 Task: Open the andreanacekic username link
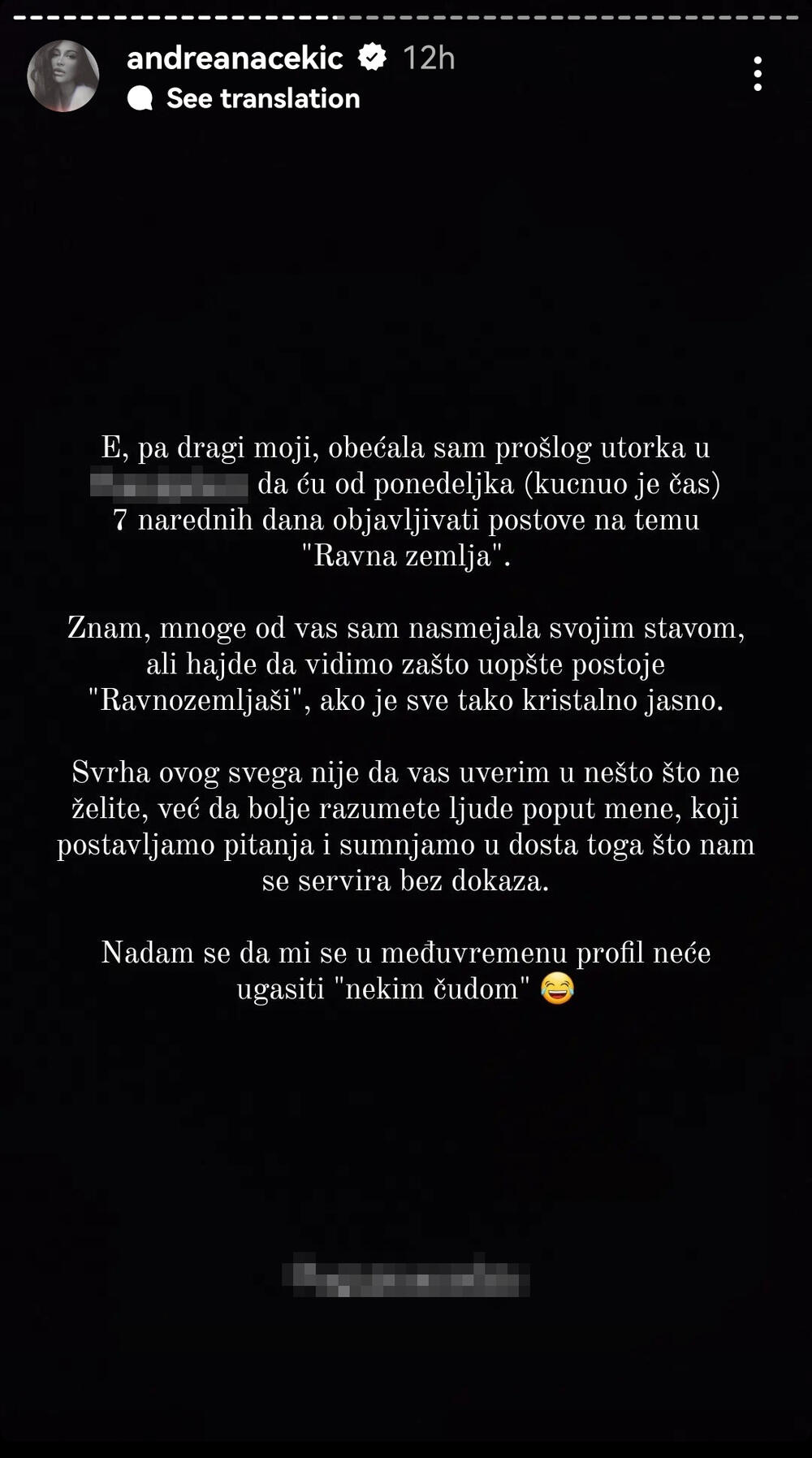[235, 58]
